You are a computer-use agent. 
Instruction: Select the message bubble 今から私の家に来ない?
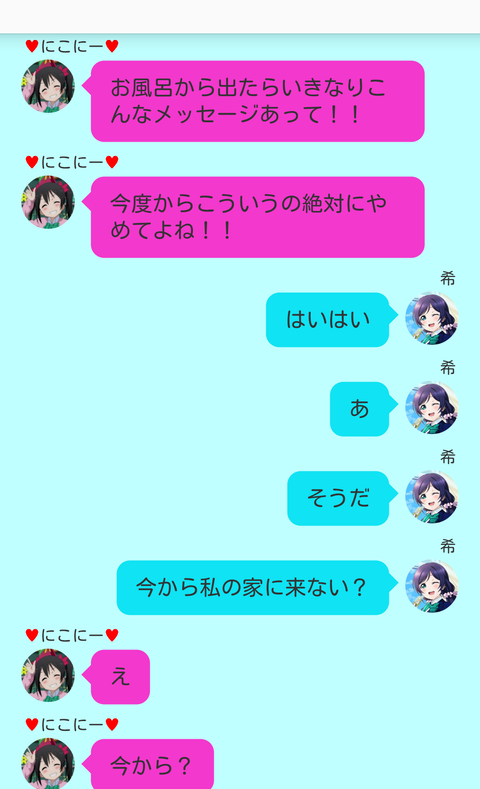pyautogui.click(x=253, y=587)
